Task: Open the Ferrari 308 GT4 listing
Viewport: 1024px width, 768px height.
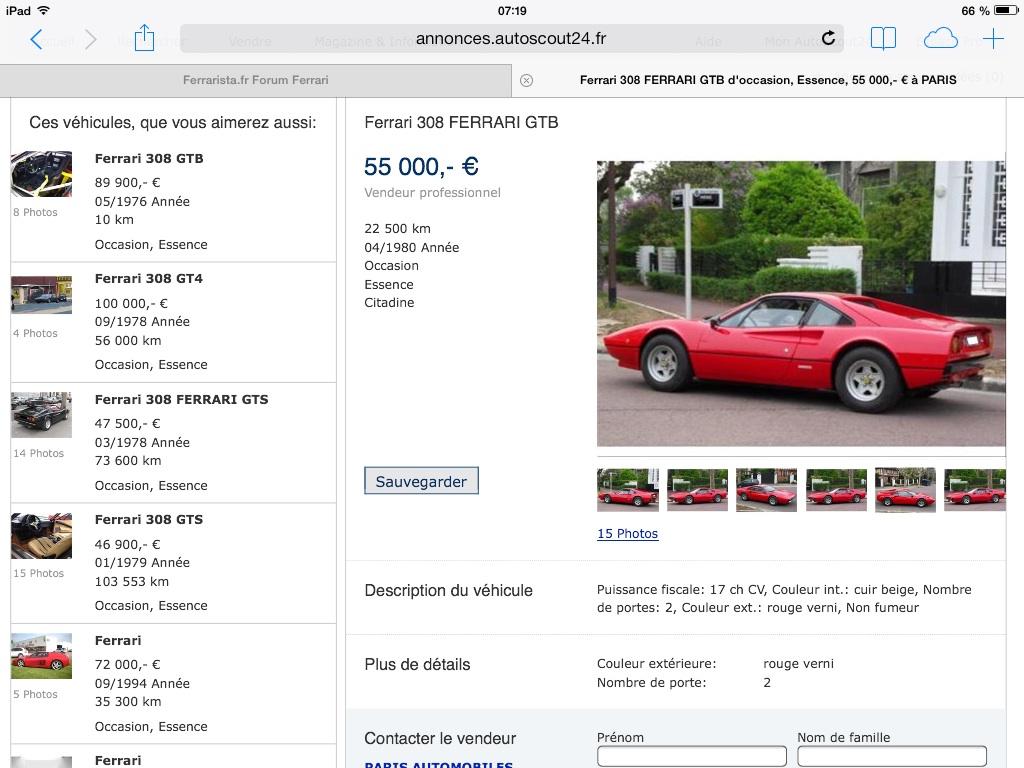Action: point(149,278)
